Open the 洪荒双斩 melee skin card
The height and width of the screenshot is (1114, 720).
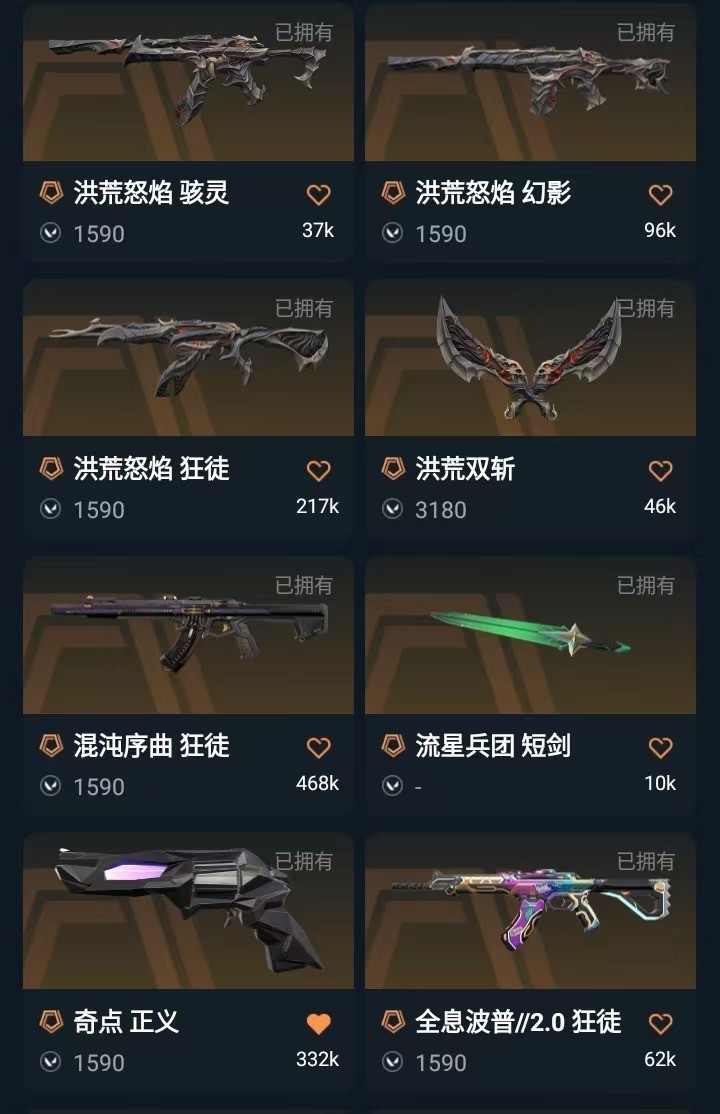530,365
